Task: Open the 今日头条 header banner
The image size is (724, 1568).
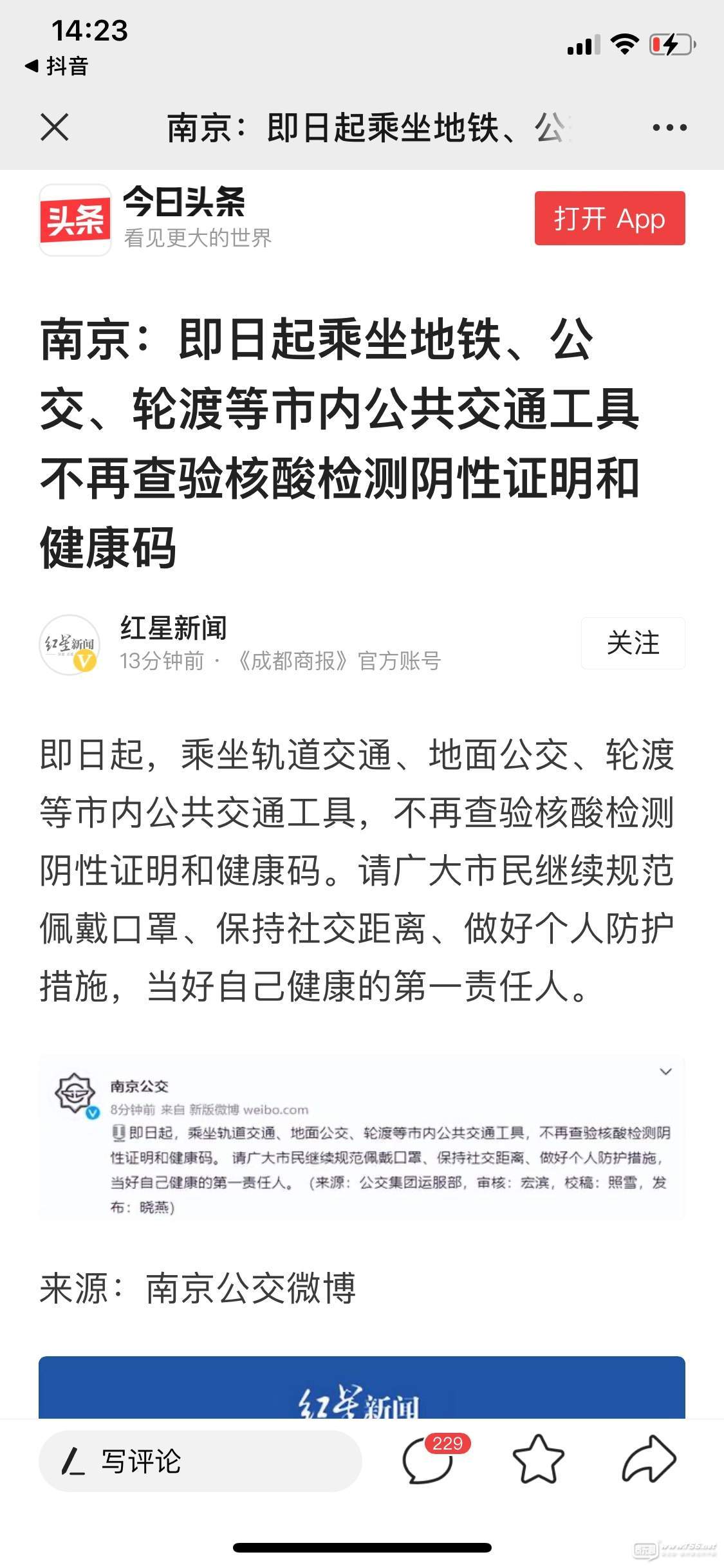Action: tap(183, 219)
